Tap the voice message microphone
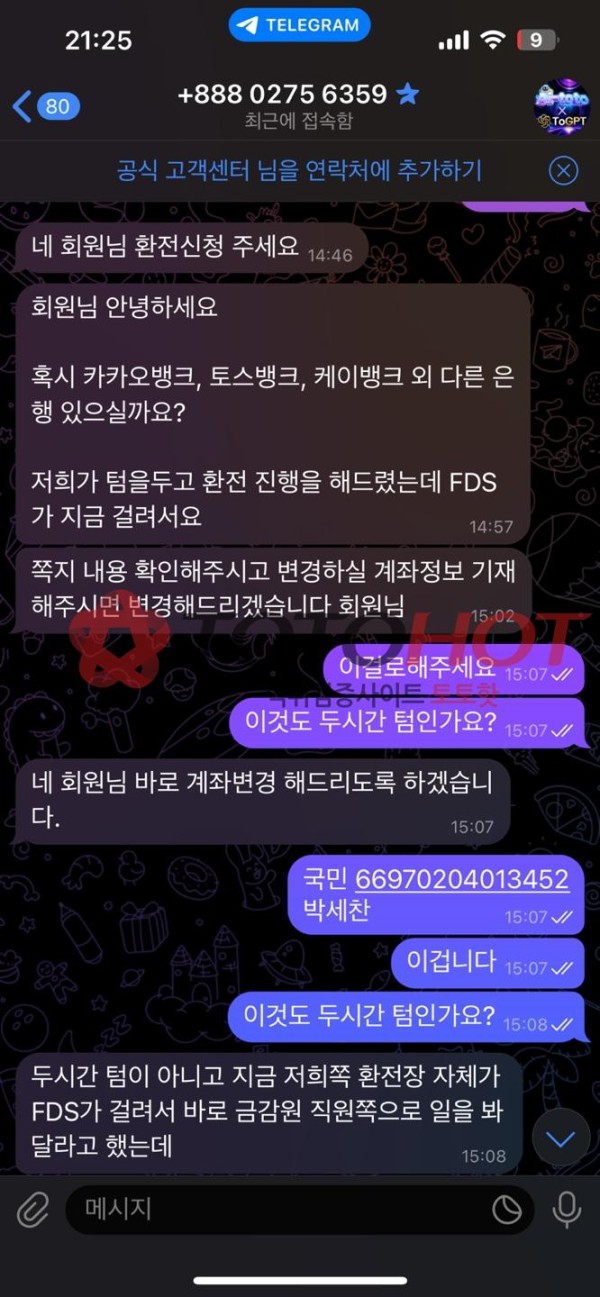The width and height of the screenshot is (600, 1297). 566,1211
